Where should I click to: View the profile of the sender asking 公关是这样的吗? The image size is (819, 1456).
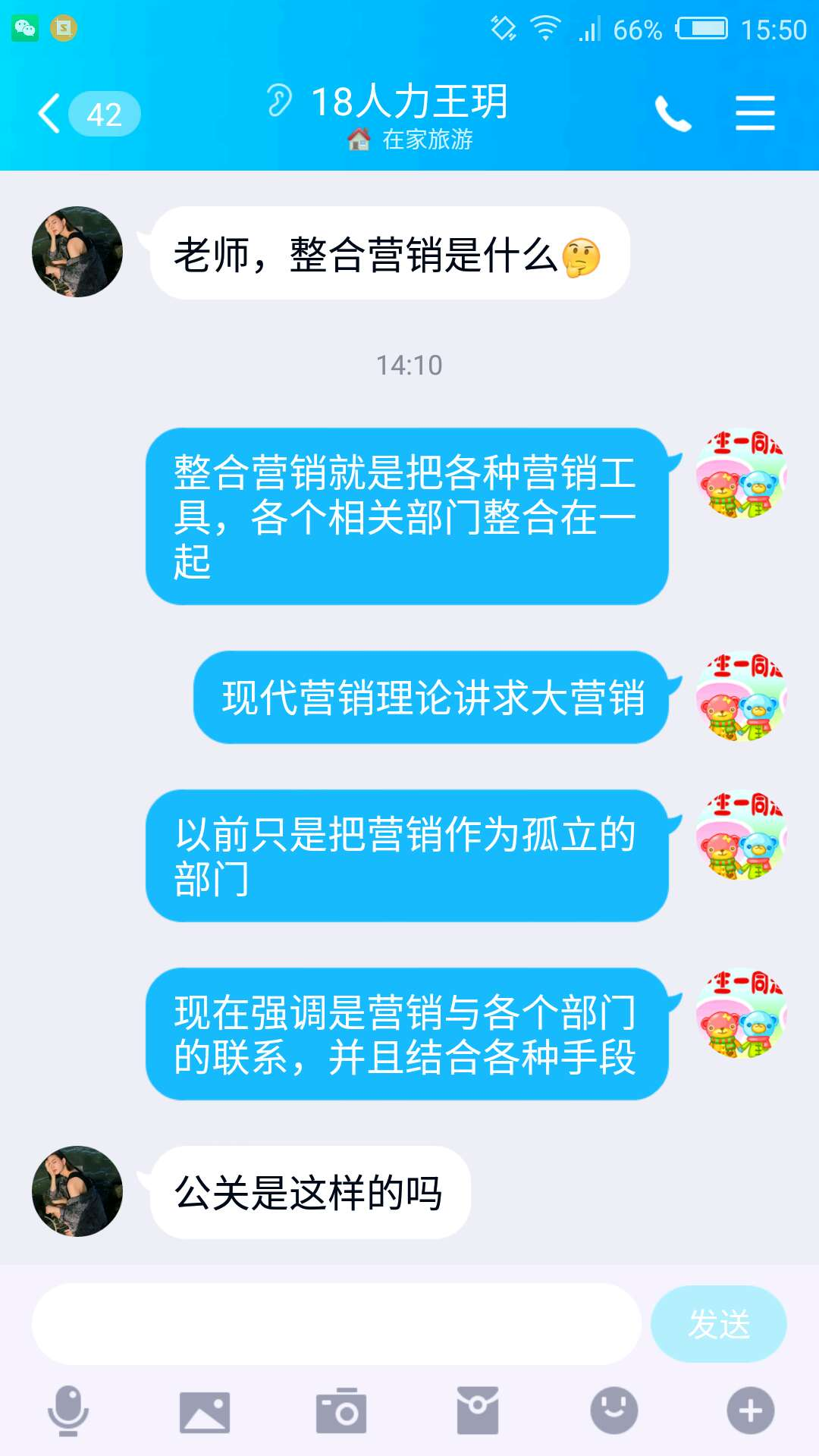pos(77,1191)
